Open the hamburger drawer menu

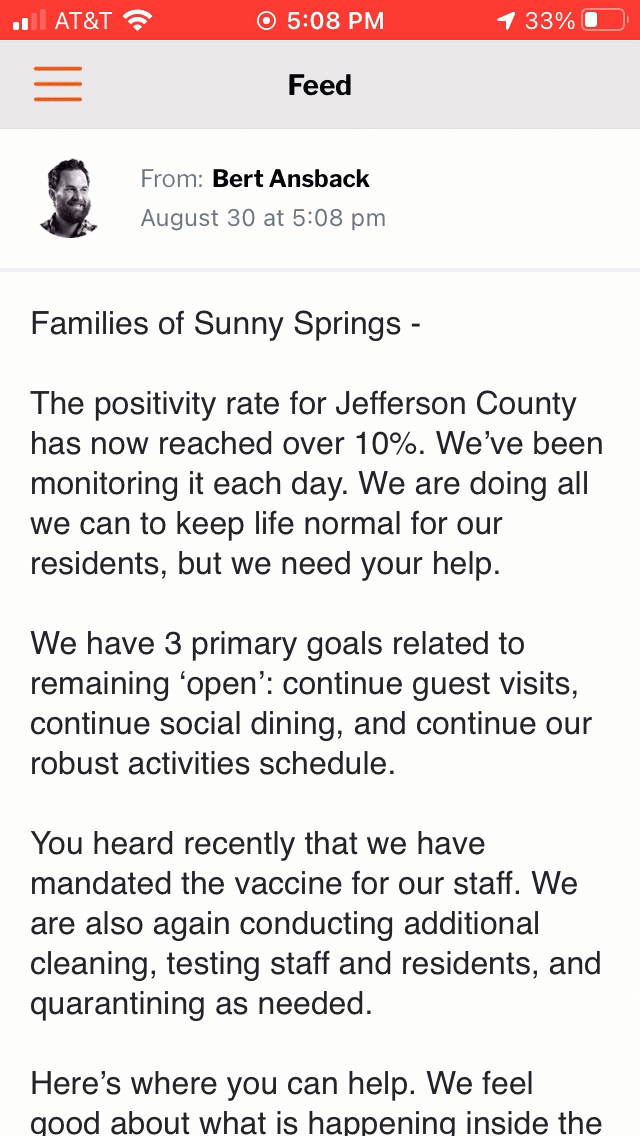coord(58,84)
